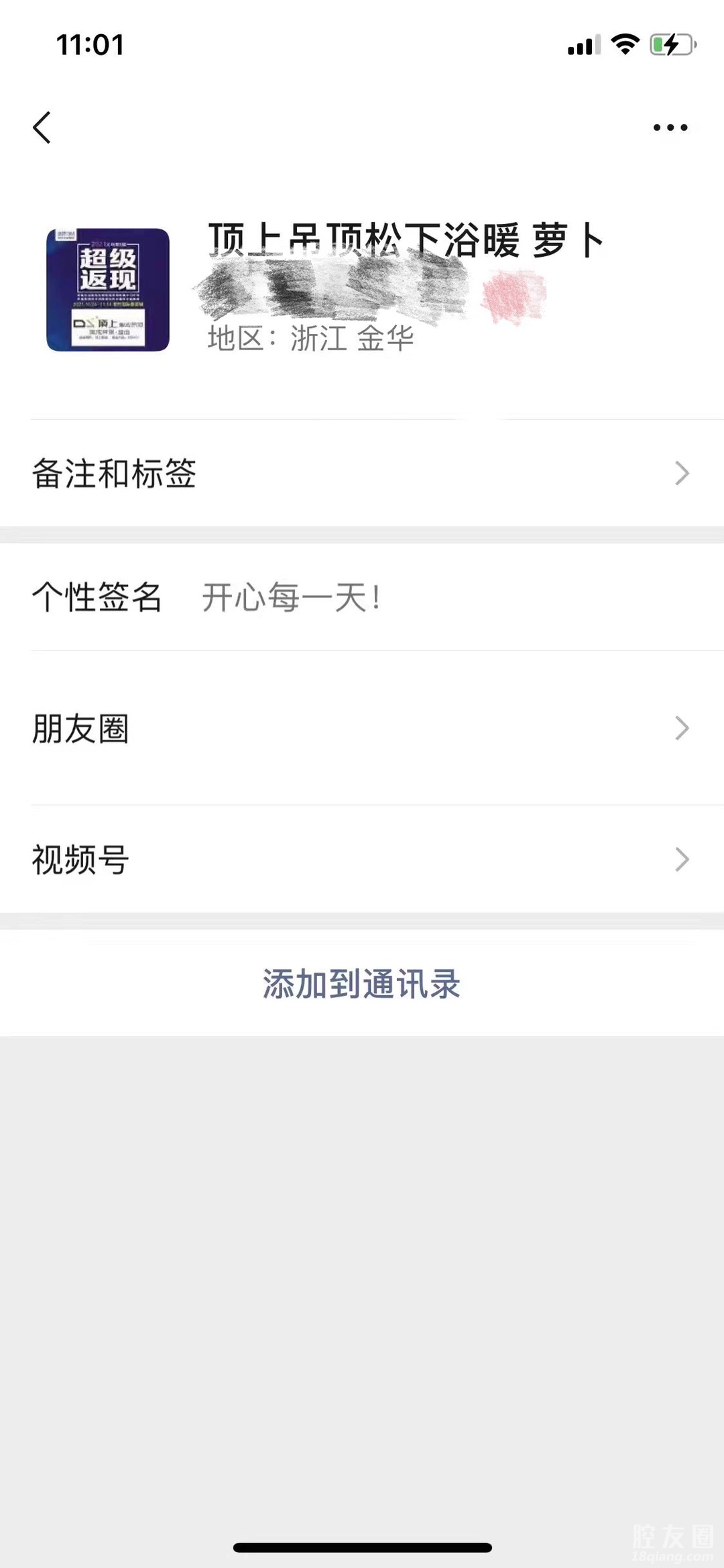Open the contact's 朋友圈 Moments

click(362, 728)
